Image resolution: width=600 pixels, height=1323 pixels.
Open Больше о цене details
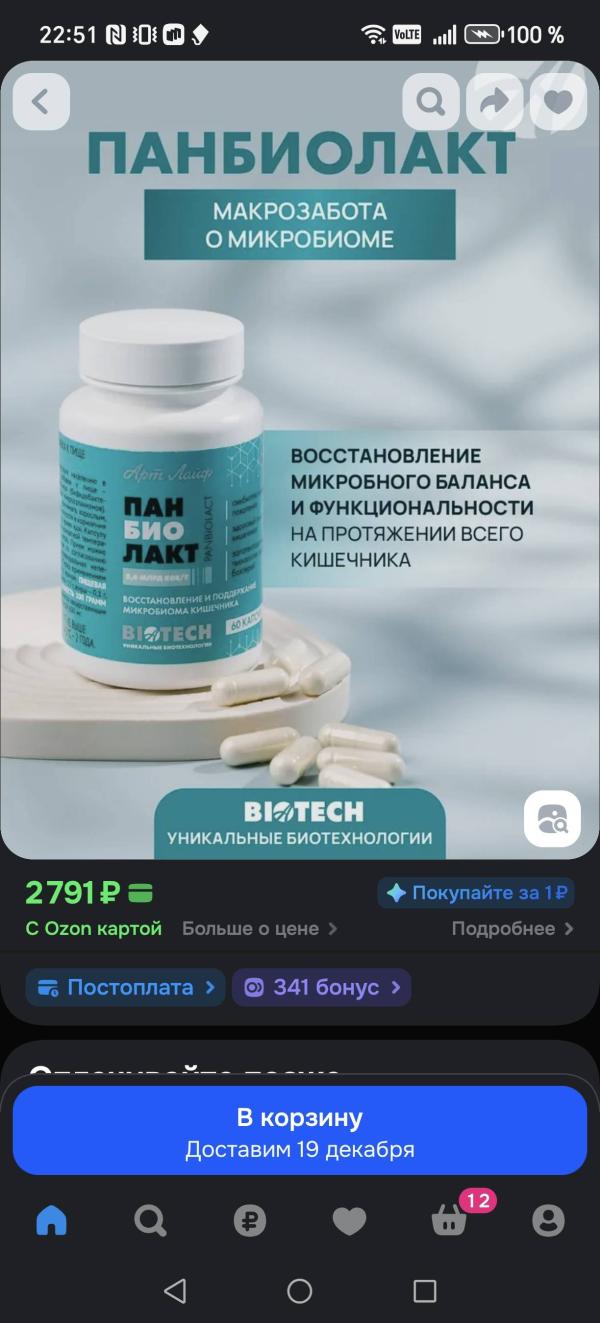(259, 929)
